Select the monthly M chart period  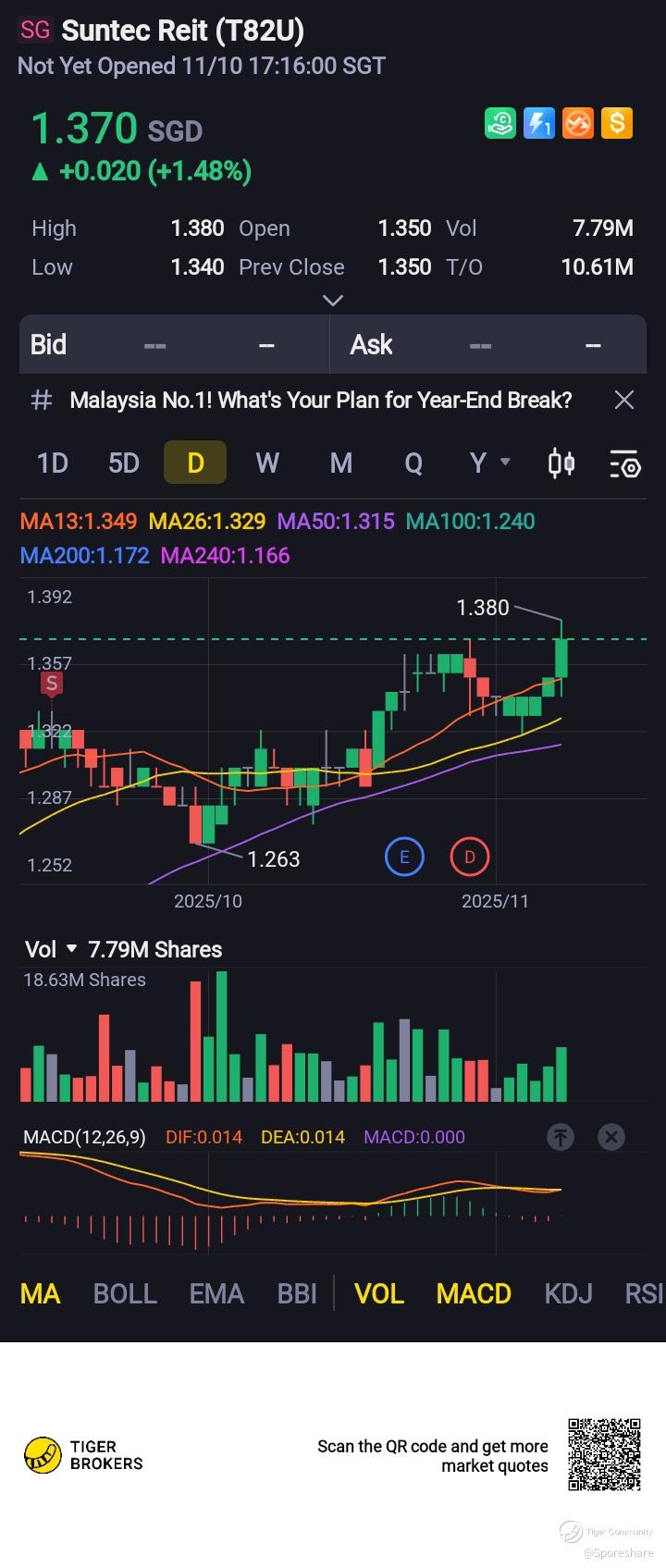coord(341,463)
